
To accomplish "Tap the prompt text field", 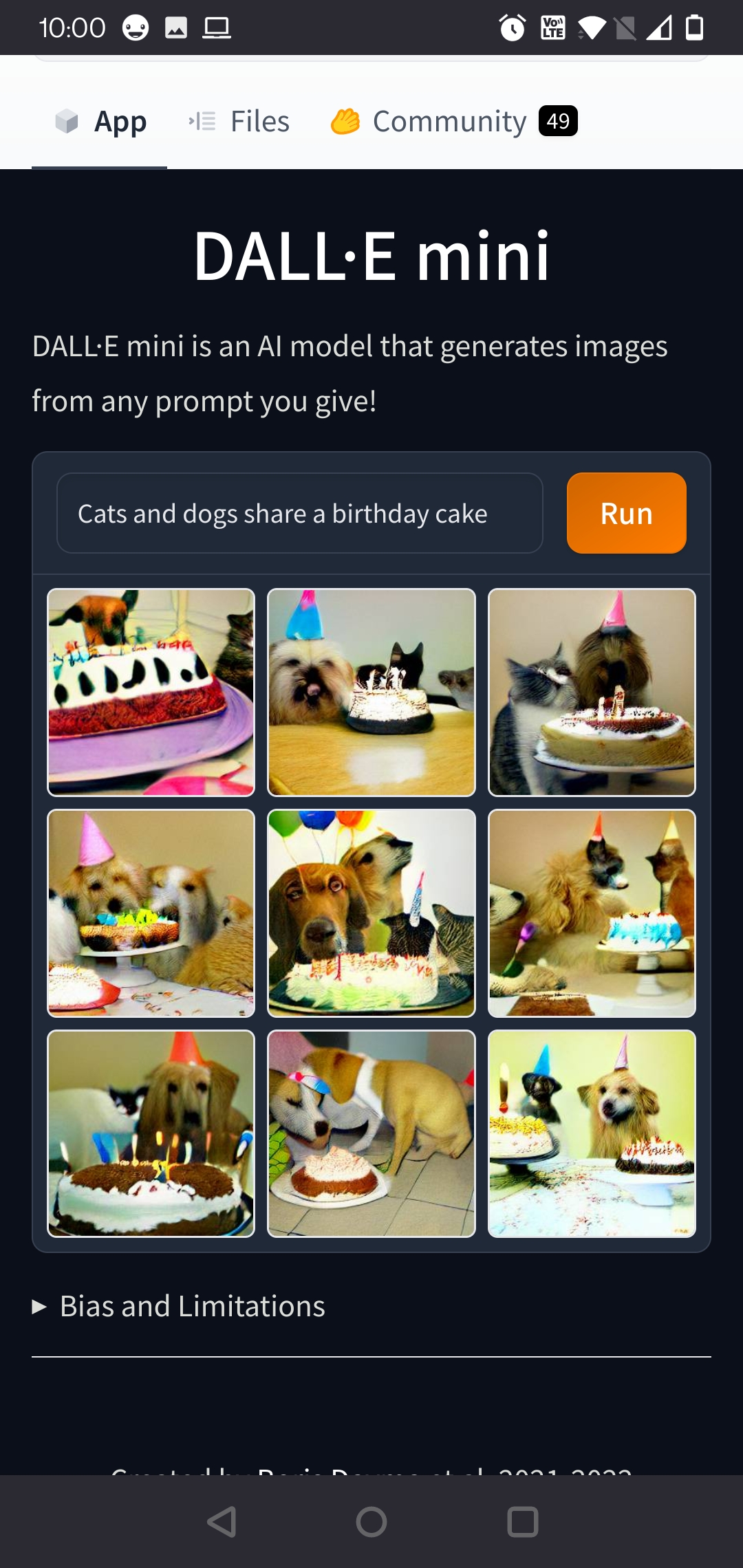I will (299, 513).
